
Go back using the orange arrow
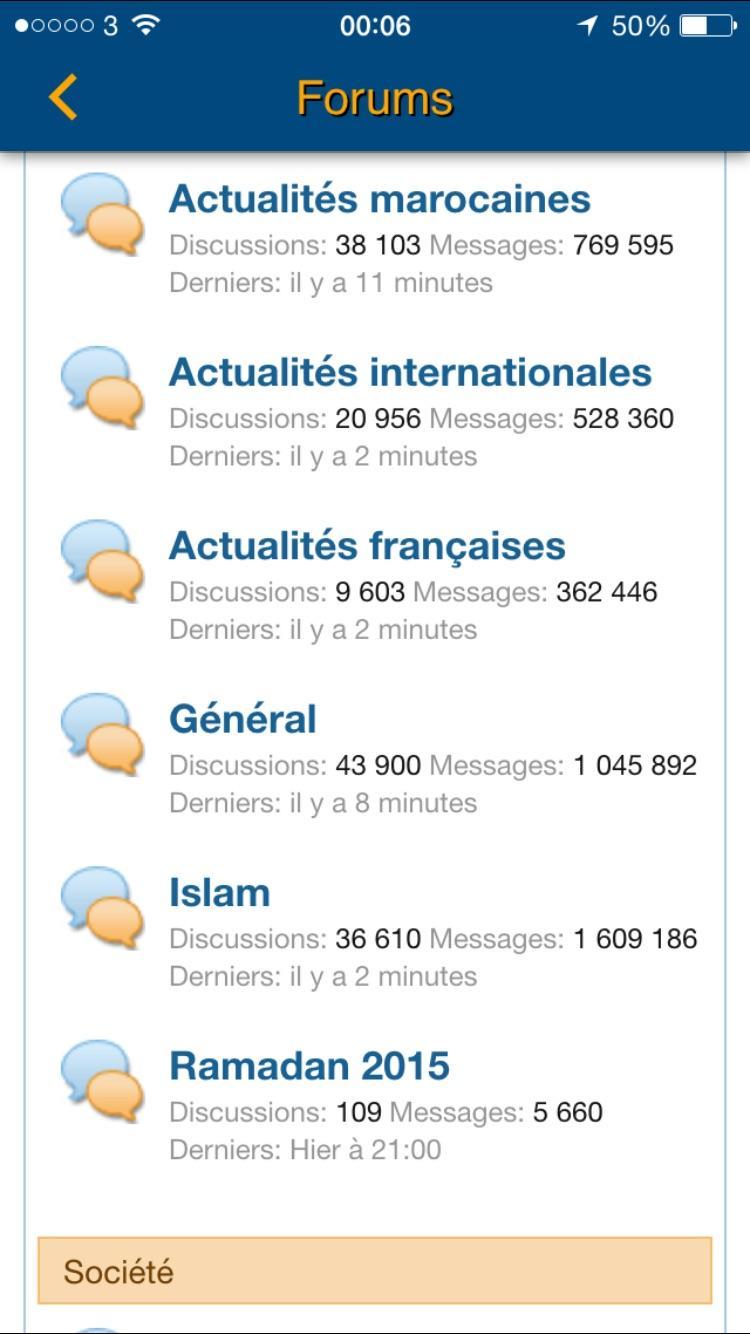coord(62,98)
